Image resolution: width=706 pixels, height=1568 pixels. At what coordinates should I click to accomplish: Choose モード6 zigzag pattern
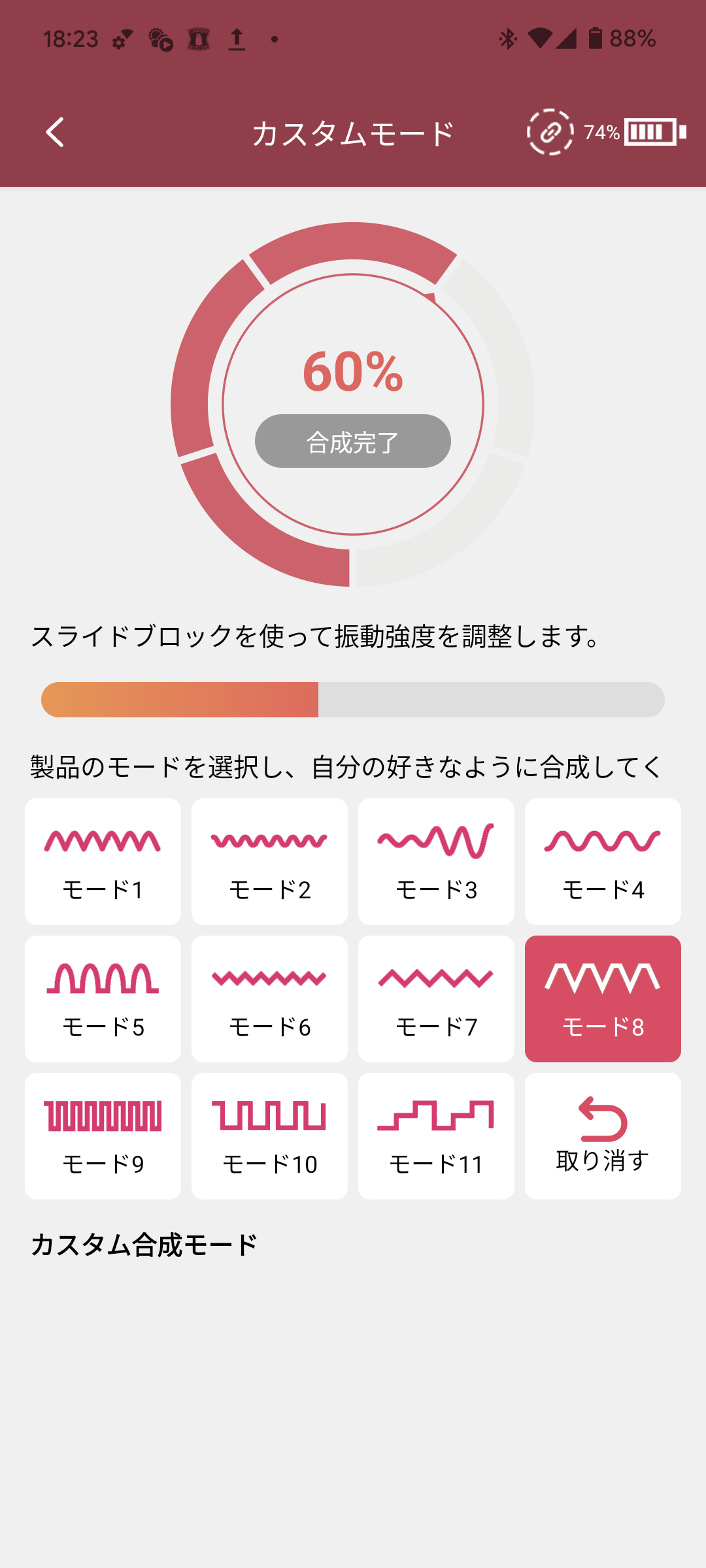(x=269, y=999)
